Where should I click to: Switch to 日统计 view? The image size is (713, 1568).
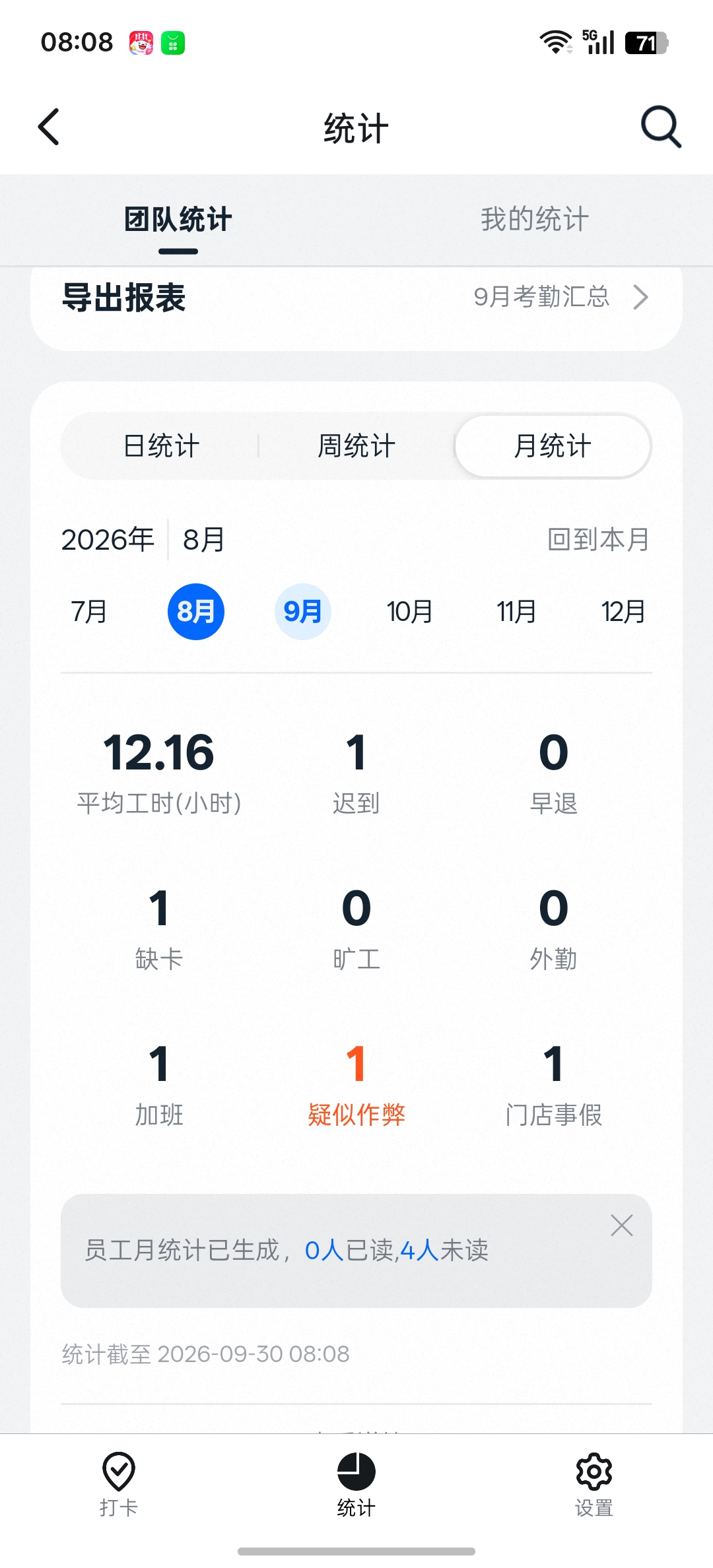161,446
